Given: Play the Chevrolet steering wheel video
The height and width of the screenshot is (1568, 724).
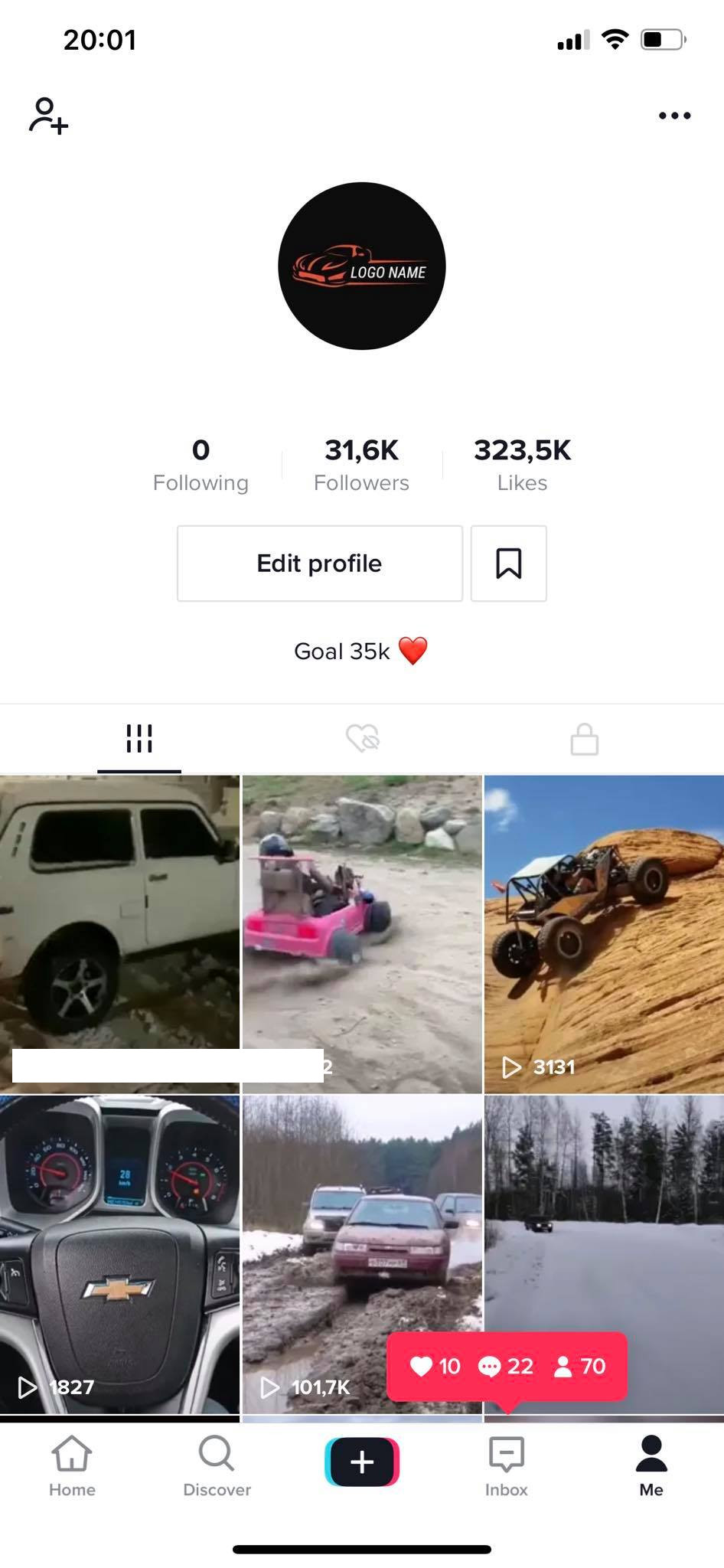Looking at the screenshot, I should tap(119, 1254).
